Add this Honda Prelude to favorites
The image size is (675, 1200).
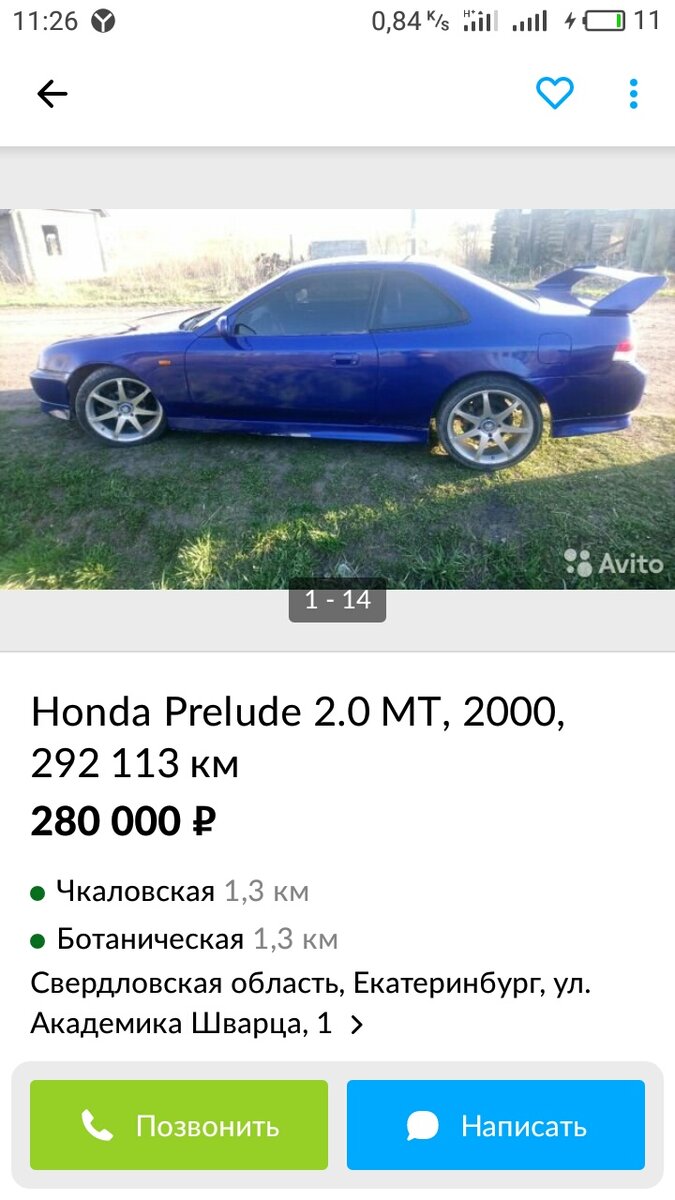coord(554,94)
